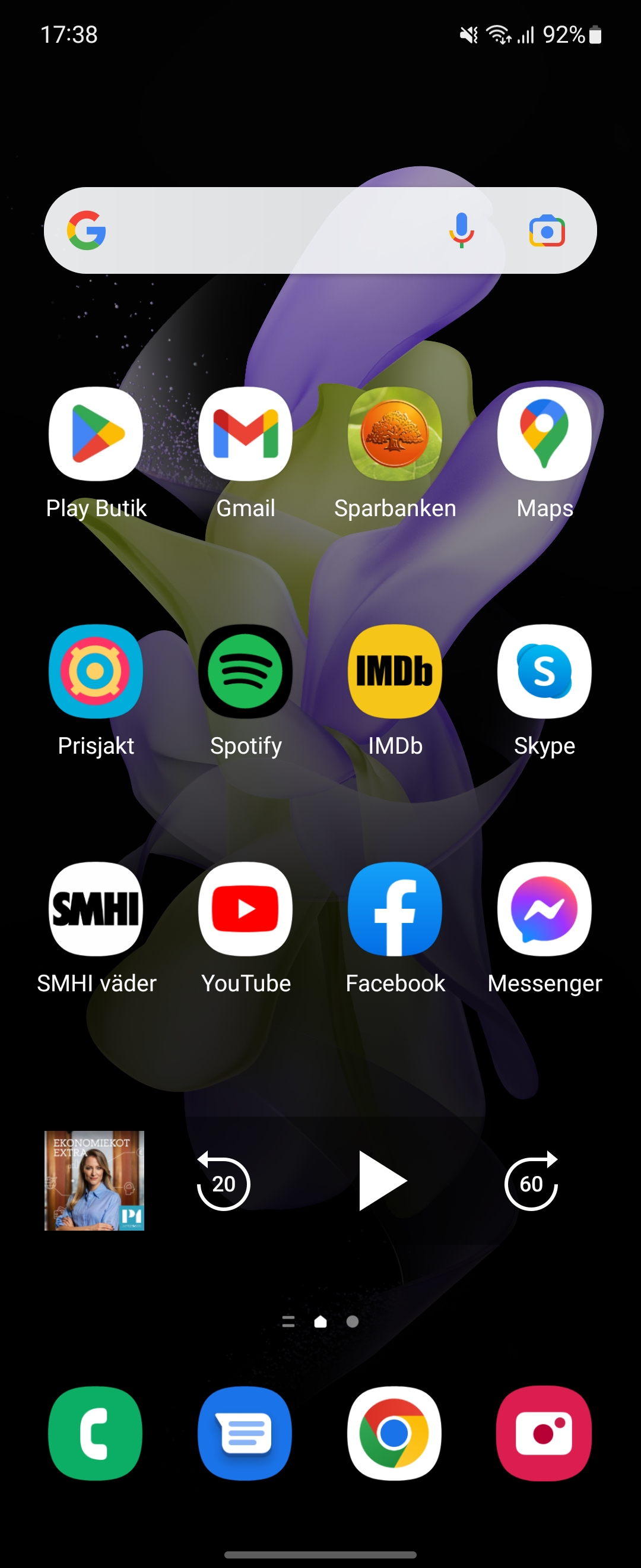Skip forward 60 seconds in podcast

(532, 1182)
